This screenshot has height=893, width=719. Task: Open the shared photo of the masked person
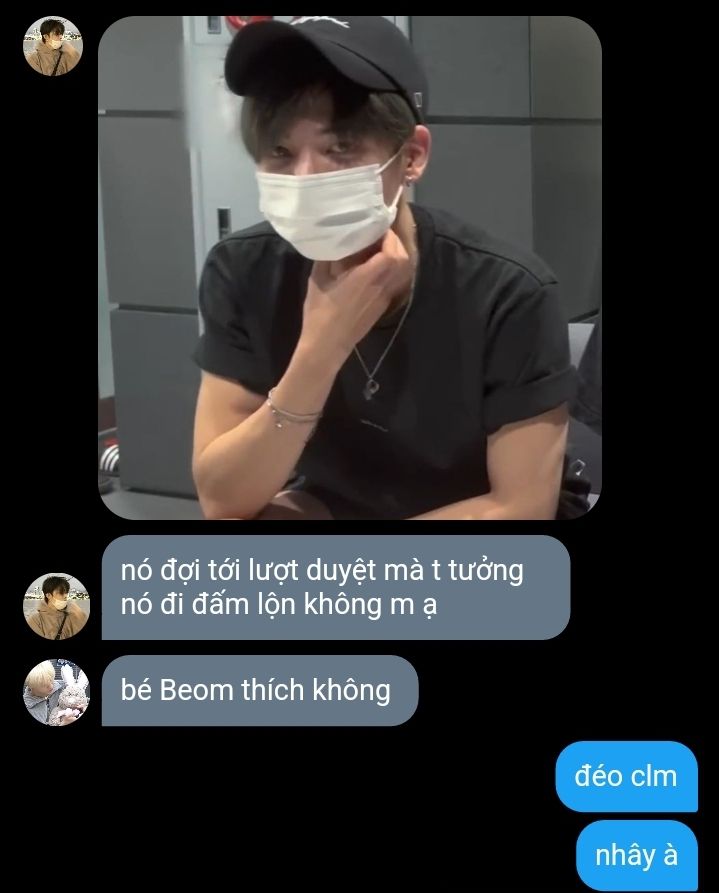(350, 268)
